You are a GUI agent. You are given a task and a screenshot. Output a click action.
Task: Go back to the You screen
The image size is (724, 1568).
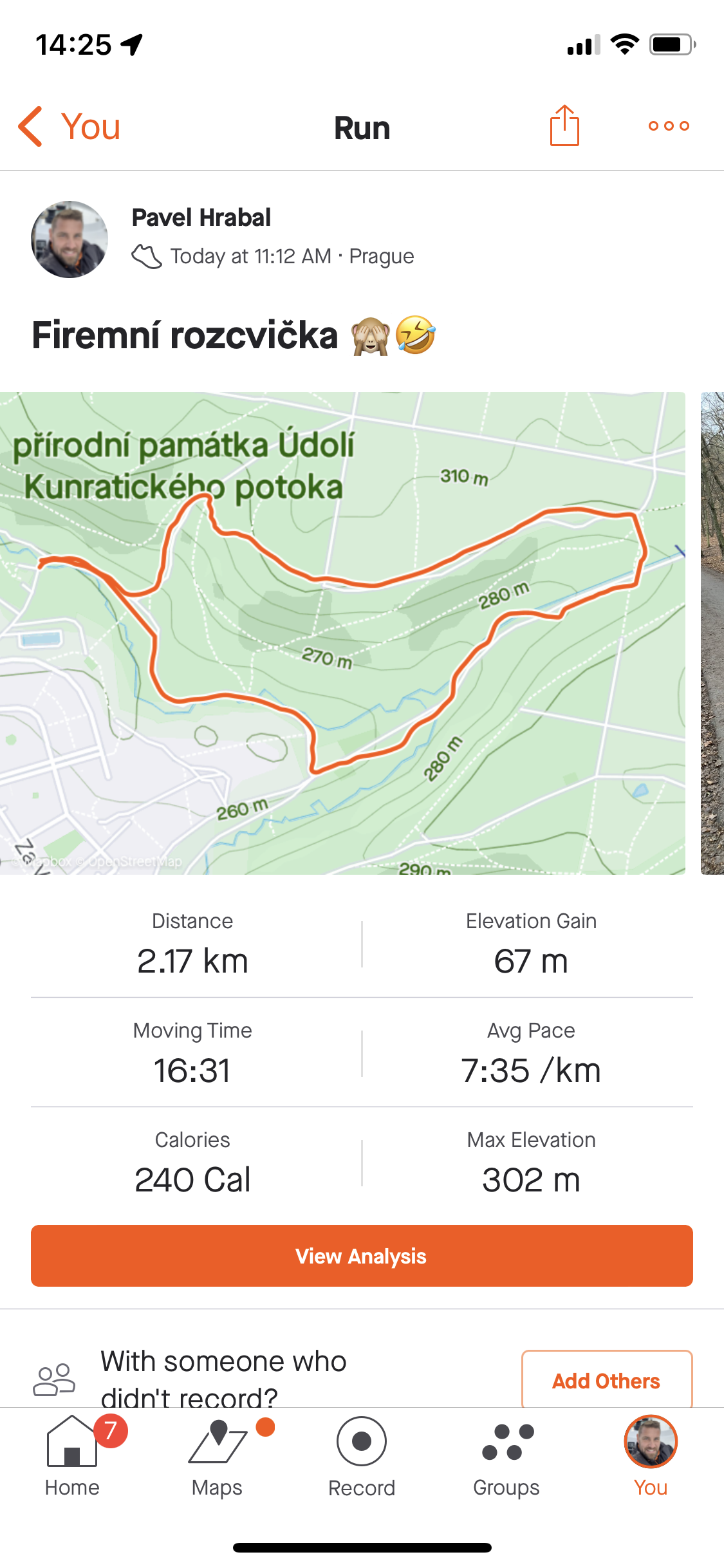70,126
